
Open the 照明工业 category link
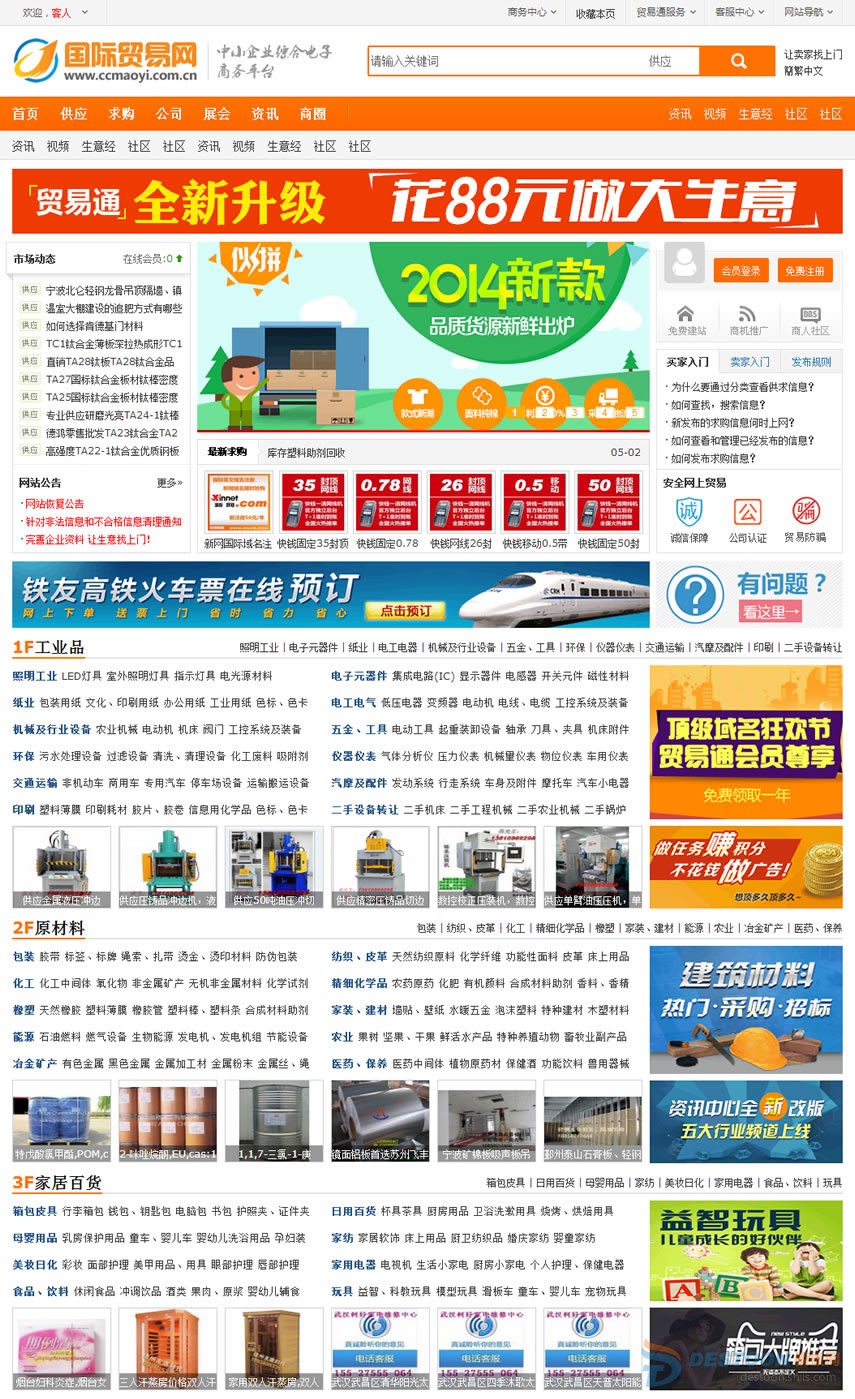coord(34,676)
